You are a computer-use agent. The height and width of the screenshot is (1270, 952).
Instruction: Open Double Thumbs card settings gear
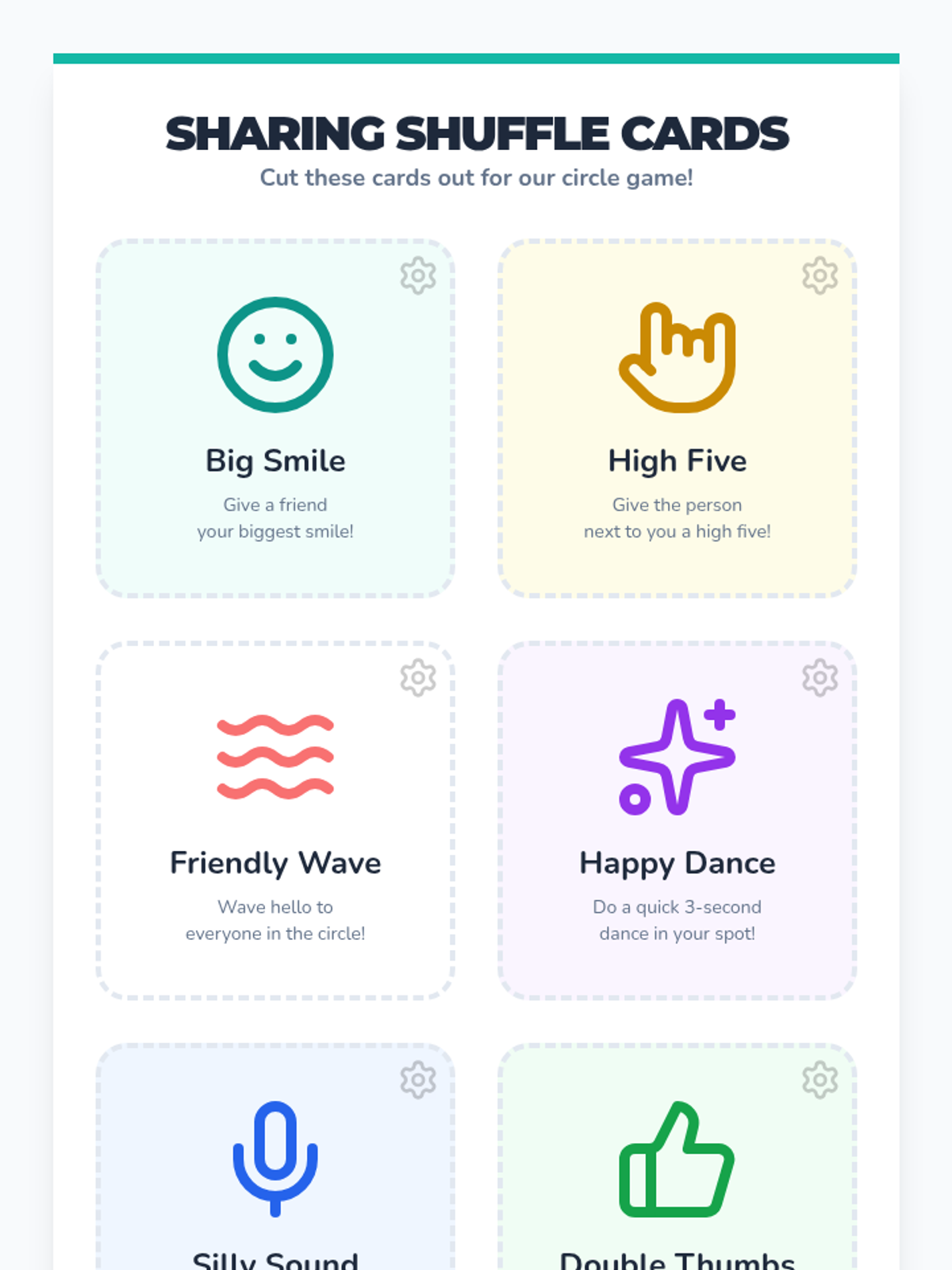coord(820,1079)
